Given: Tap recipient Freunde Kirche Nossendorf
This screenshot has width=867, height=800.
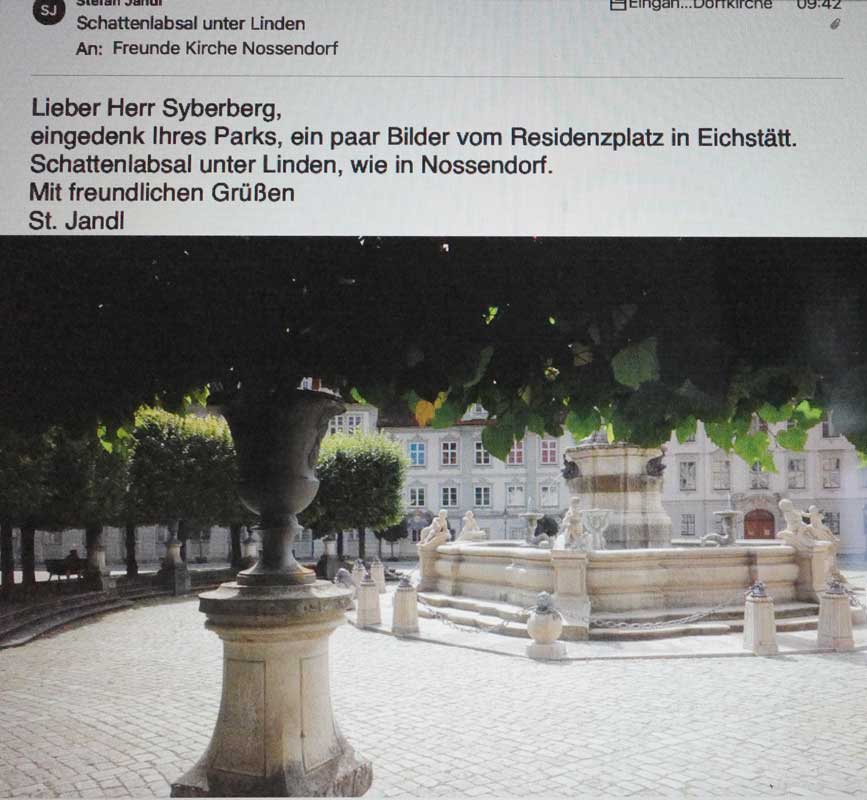Looking at the screenshot, I should [225, 48].
